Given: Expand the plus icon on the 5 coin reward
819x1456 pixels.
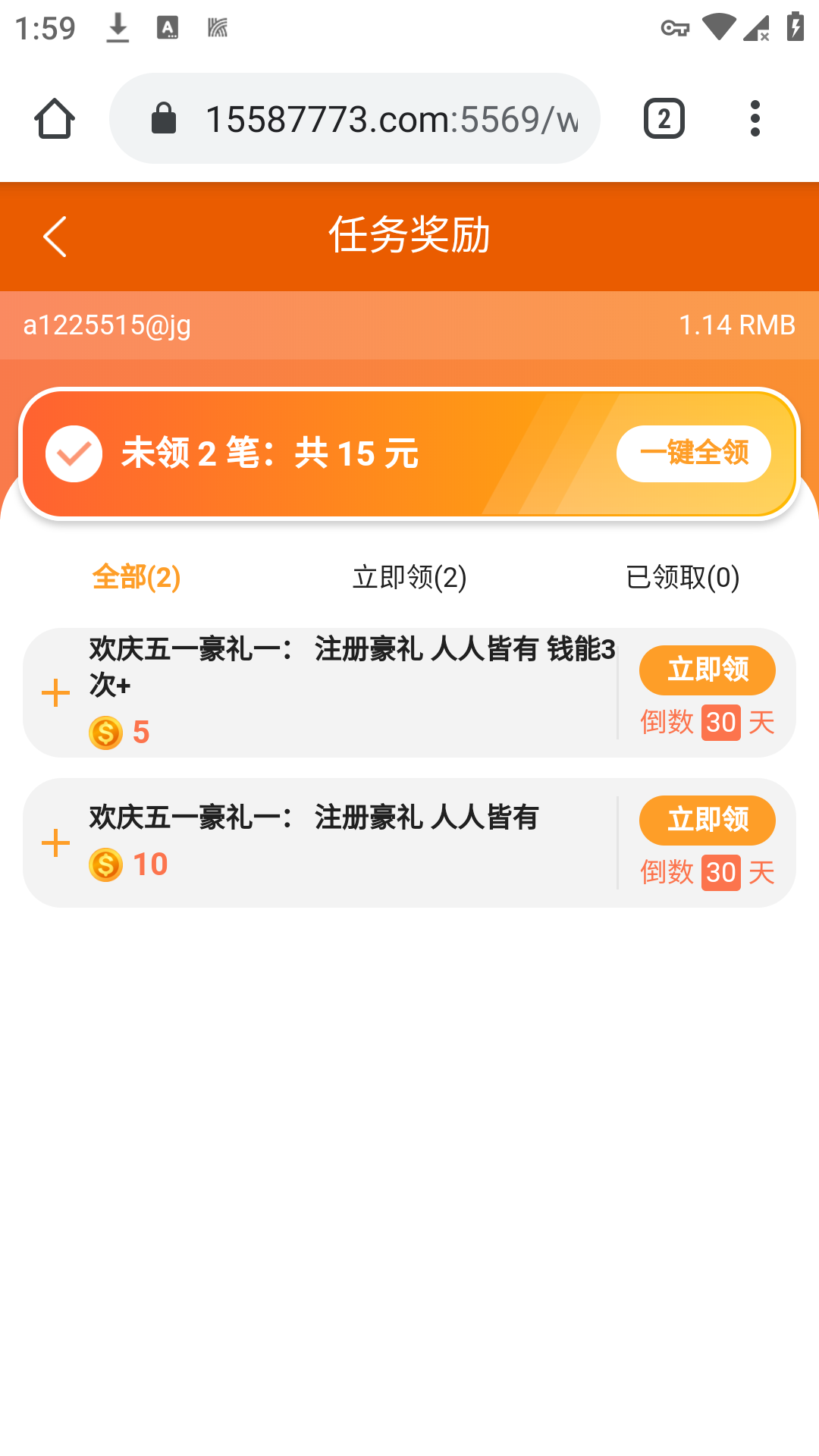Looking at the screenshot, I should coord(55,693).
